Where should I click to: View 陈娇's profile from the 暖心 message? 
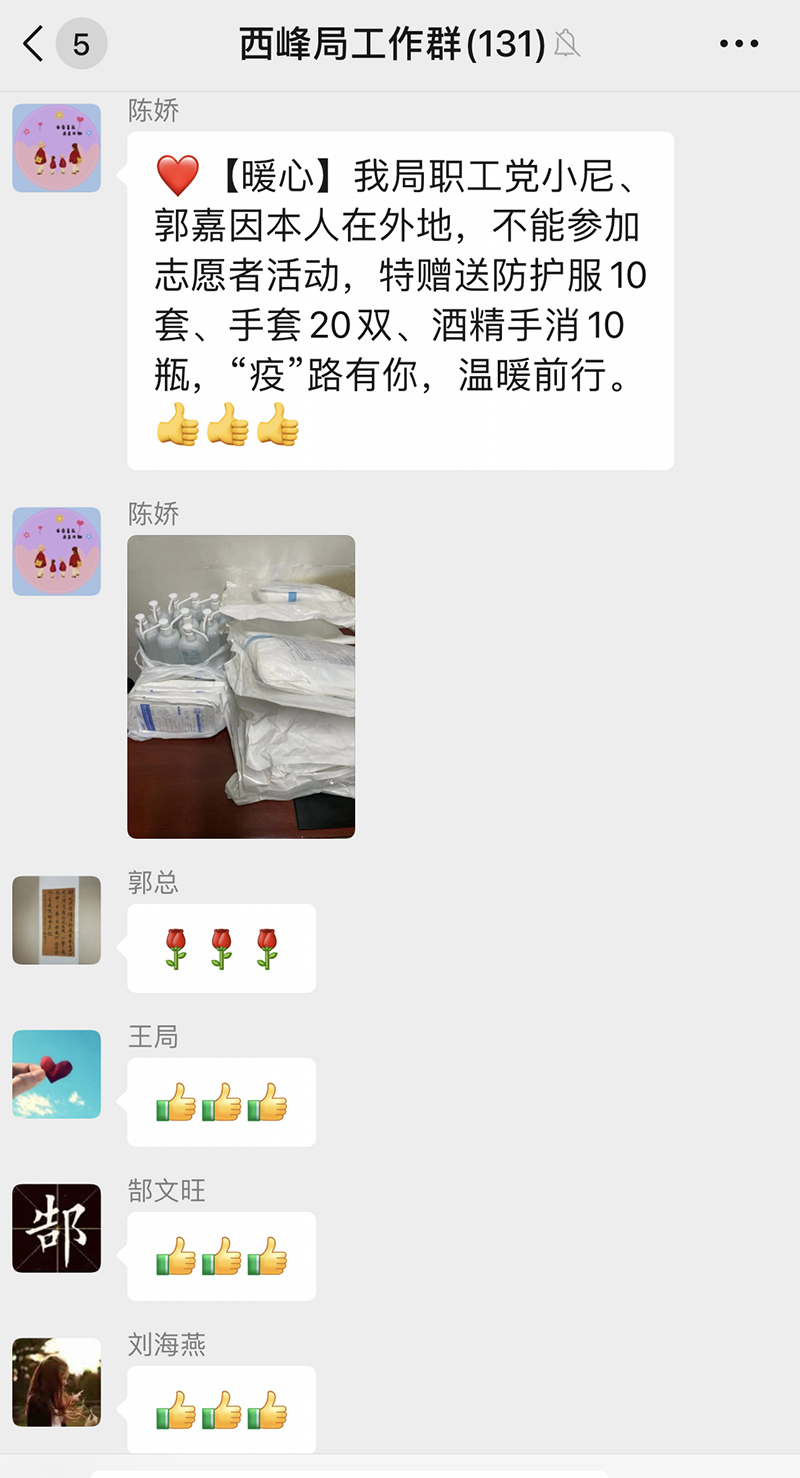(x=57, y=148)
